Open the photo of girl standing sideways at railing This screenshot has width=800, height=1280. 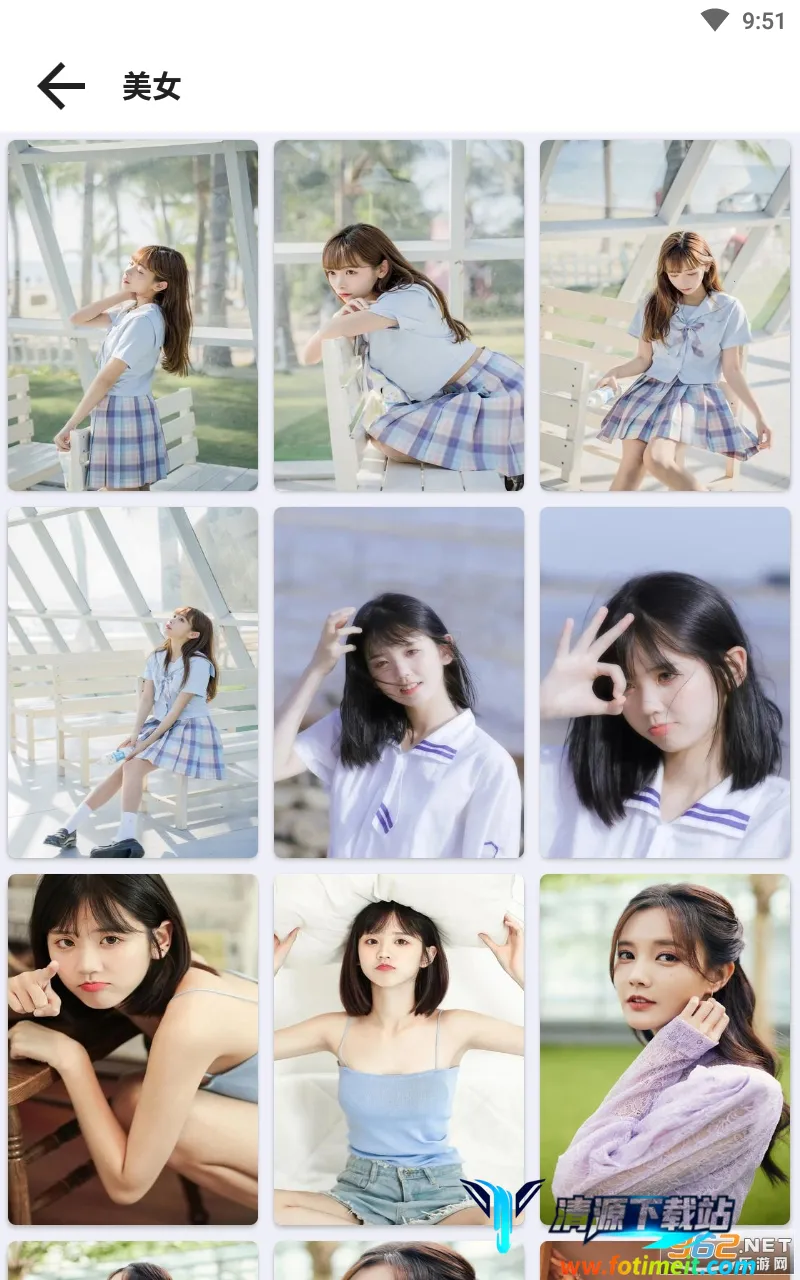133,315
